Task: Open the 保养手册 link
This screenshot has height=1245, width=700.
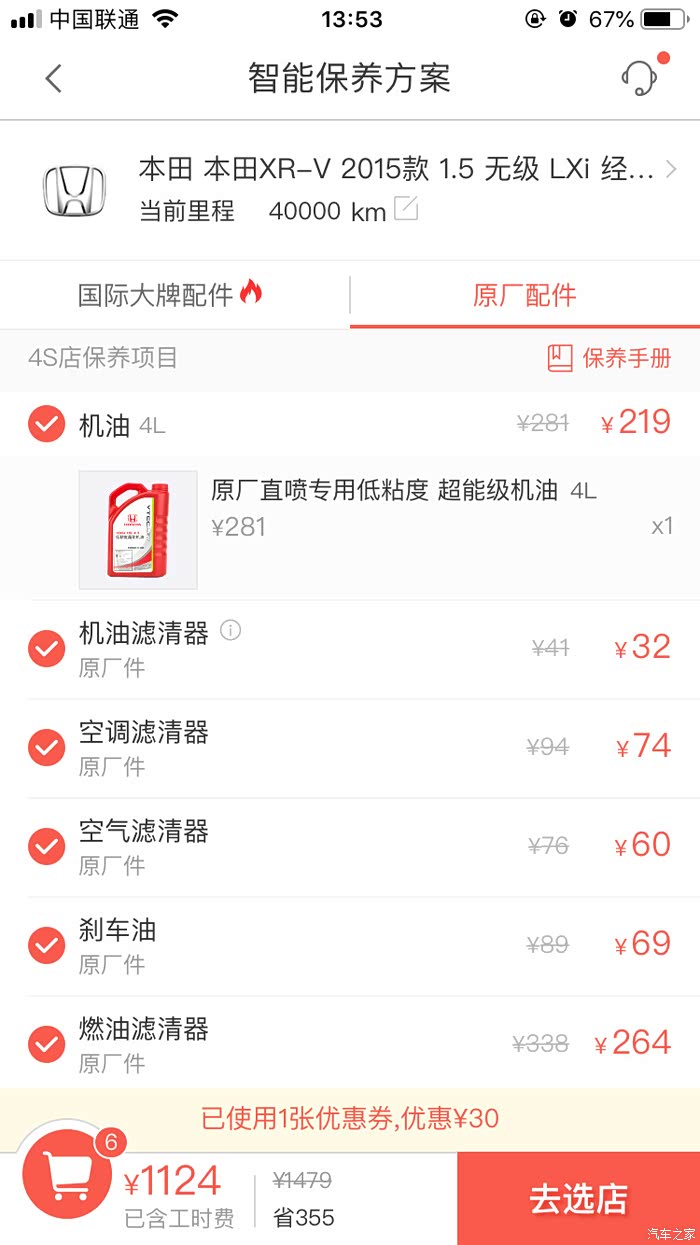Action: tap(610, 358)
